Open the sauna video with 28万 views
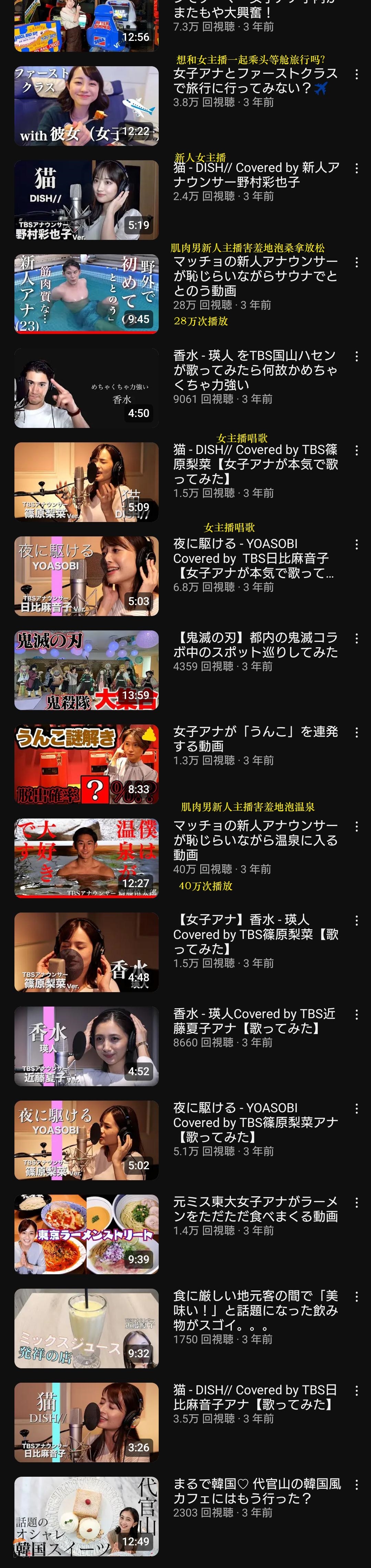Viewport: 371px width, 1568px height. (87, 294)
